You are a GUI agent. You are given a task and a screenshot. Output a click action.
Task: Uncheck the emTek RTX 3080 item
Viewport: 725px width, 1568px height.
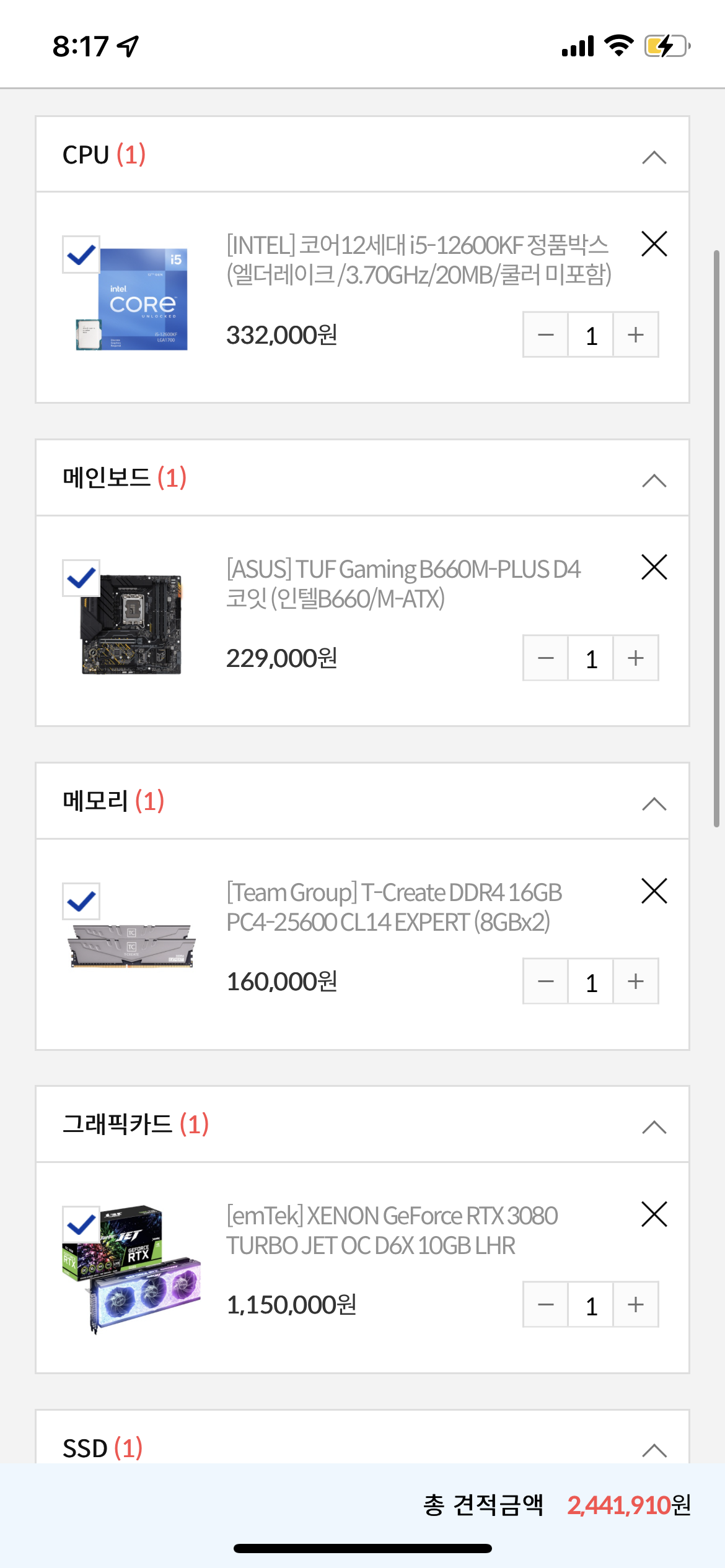coord(81,1224)
